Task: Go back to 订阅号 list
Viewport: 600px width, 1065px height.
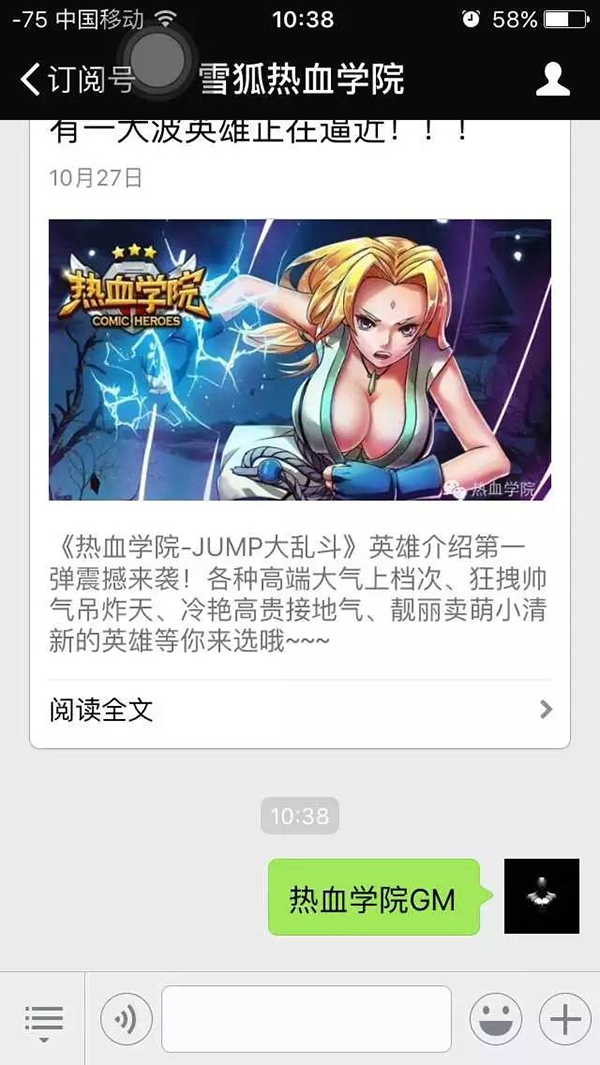Action: [x=75, y=80]
